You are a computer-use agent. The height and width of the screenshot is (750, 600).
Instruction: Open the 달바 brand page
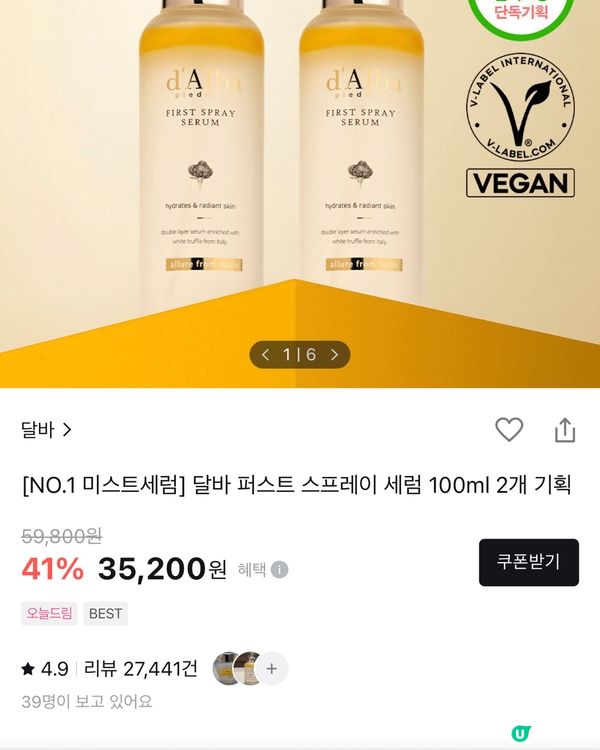(x=46, y=430)
